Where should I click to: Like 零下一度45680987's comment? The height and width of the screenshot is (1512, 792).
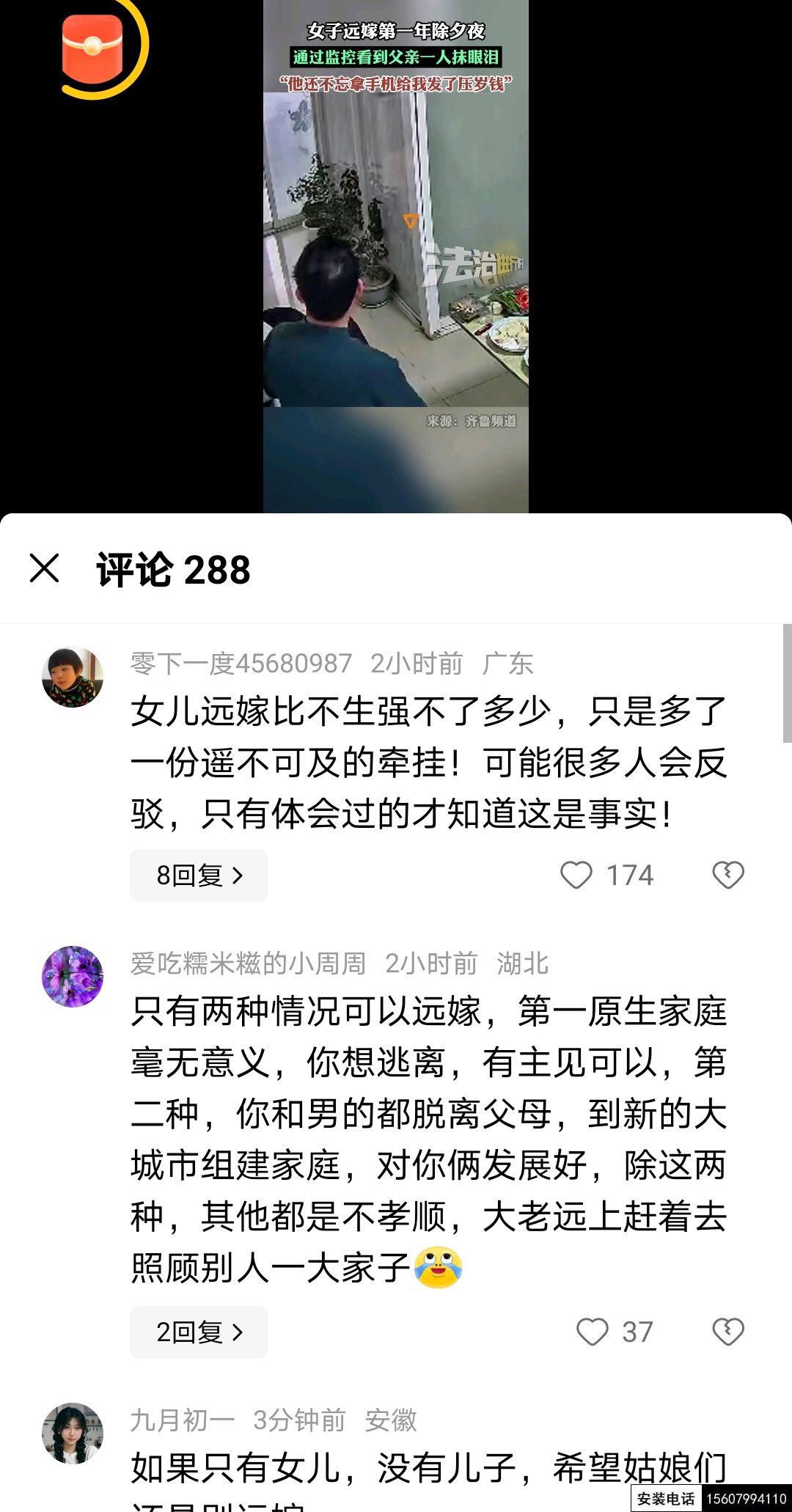pyautogui.click(x=576, y=875)
